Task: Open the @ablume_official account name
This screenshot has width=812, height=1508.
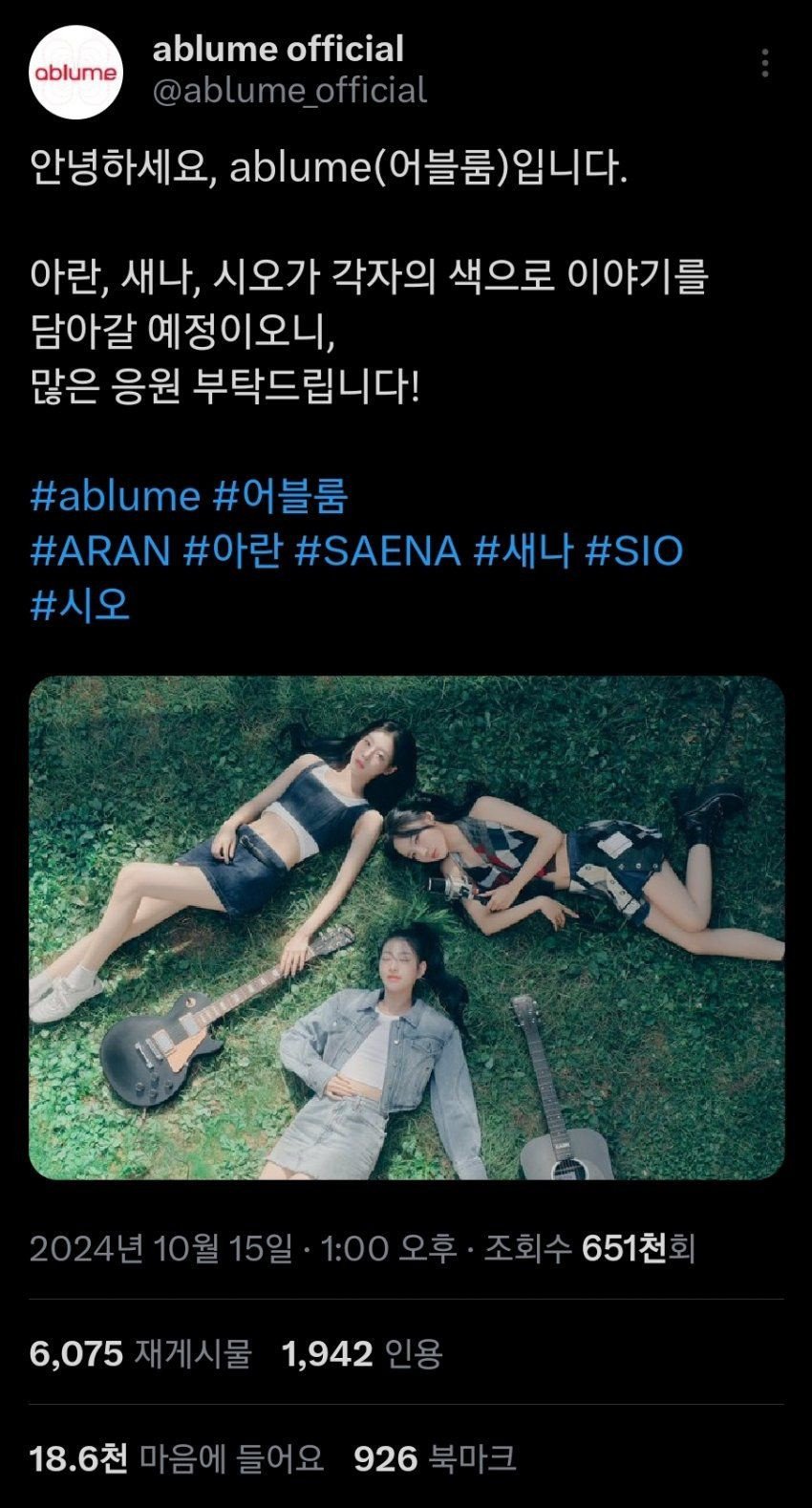Action: click(289, 91)
